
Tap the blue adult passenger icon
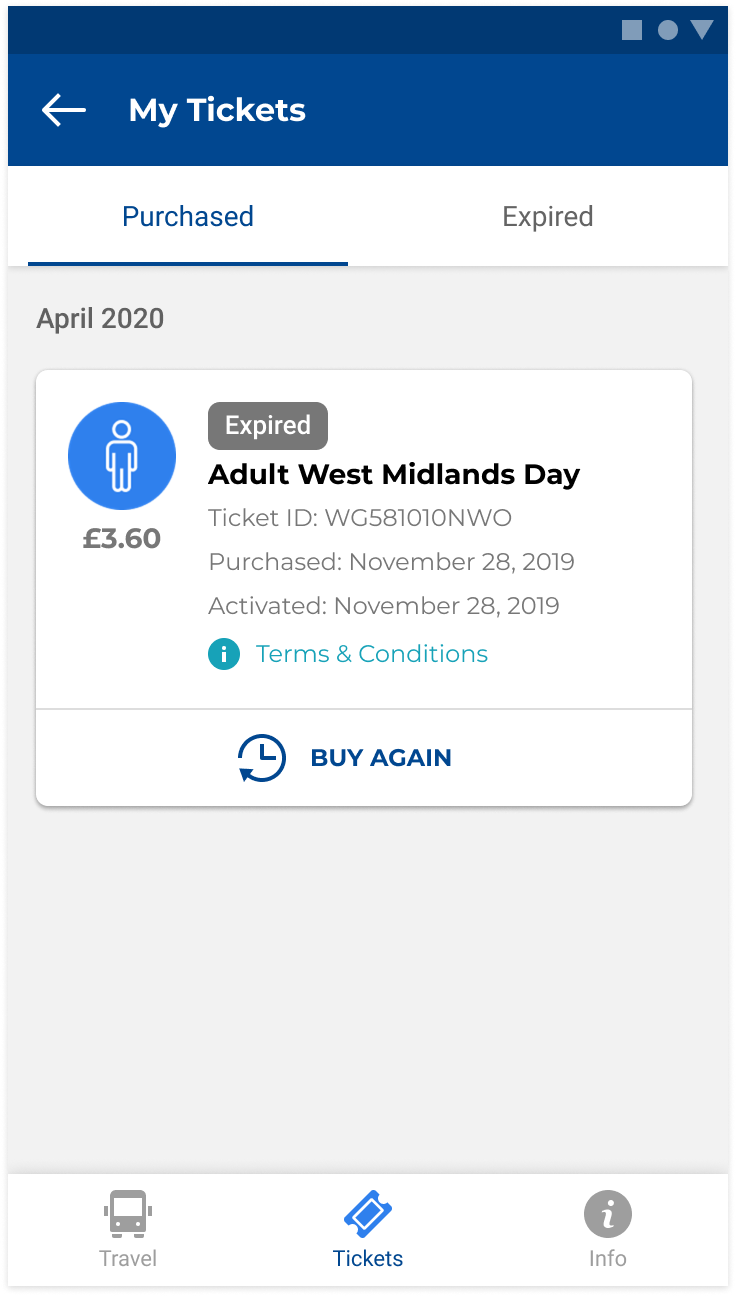tap(121, 455)
